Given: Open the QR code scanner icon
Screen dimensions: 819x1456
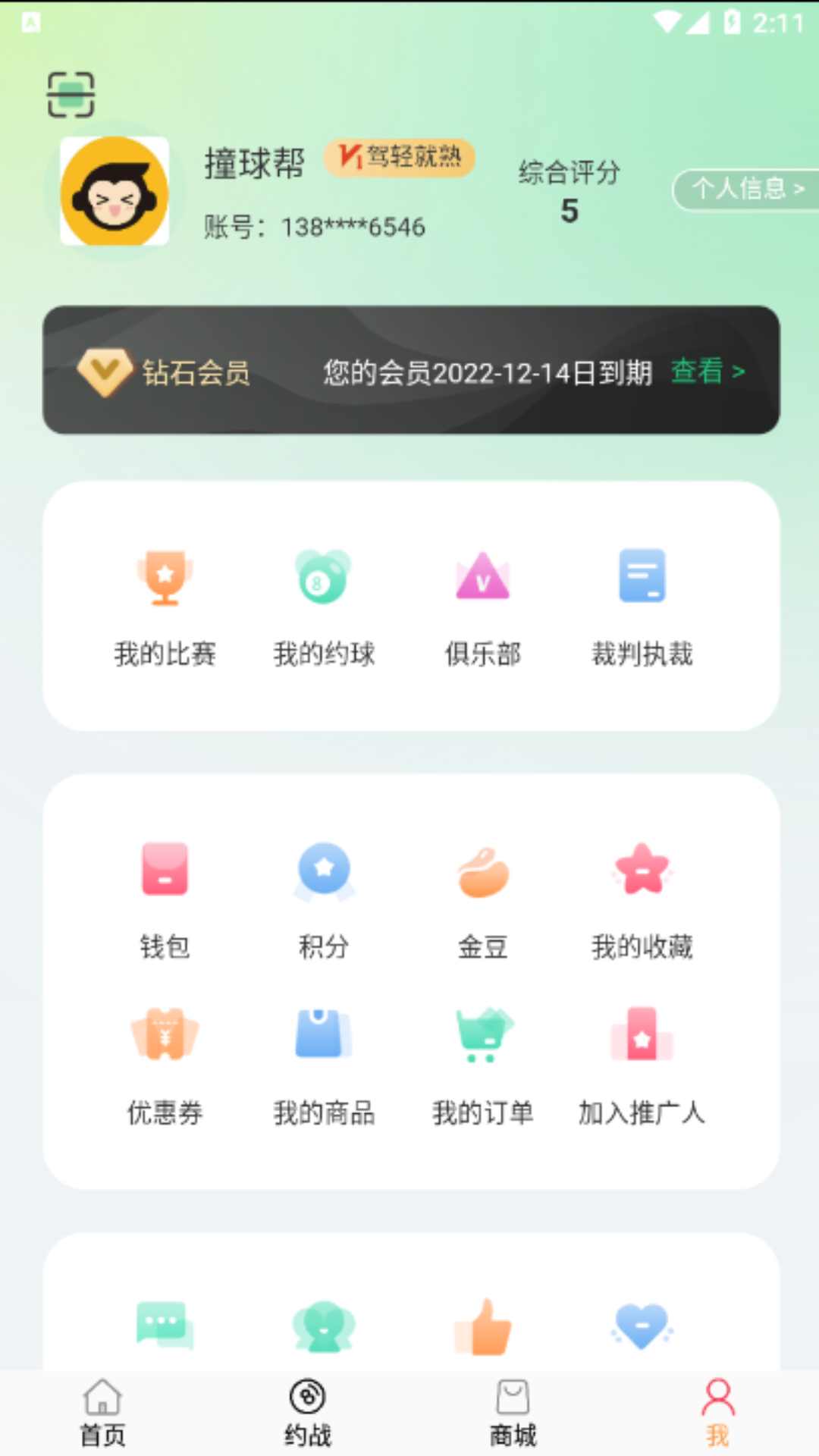Looking at the screenshot, I should (71, 95).
